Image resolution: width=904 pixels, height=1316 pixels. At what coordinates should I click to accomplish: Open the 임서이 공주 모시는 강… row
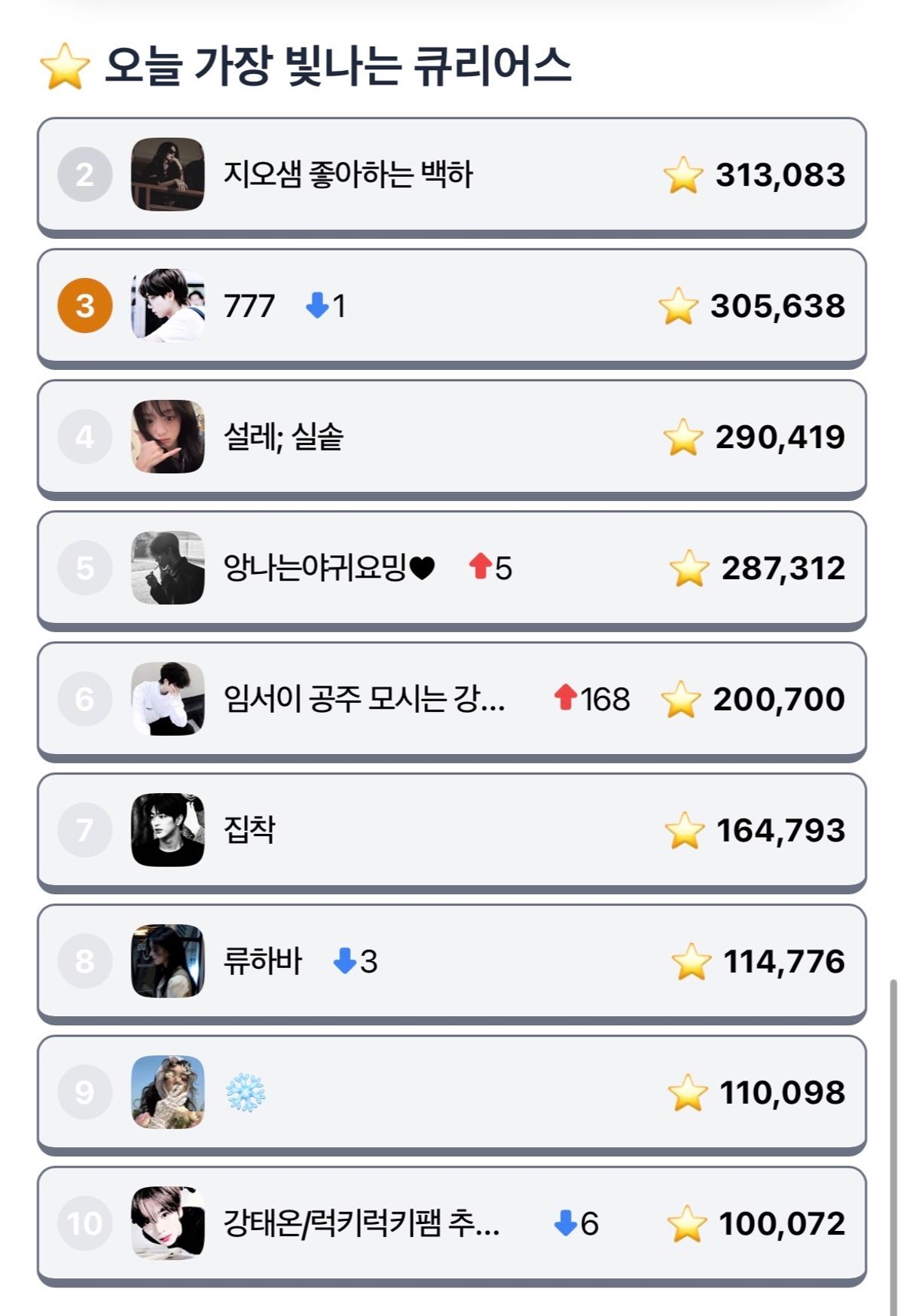452,699
